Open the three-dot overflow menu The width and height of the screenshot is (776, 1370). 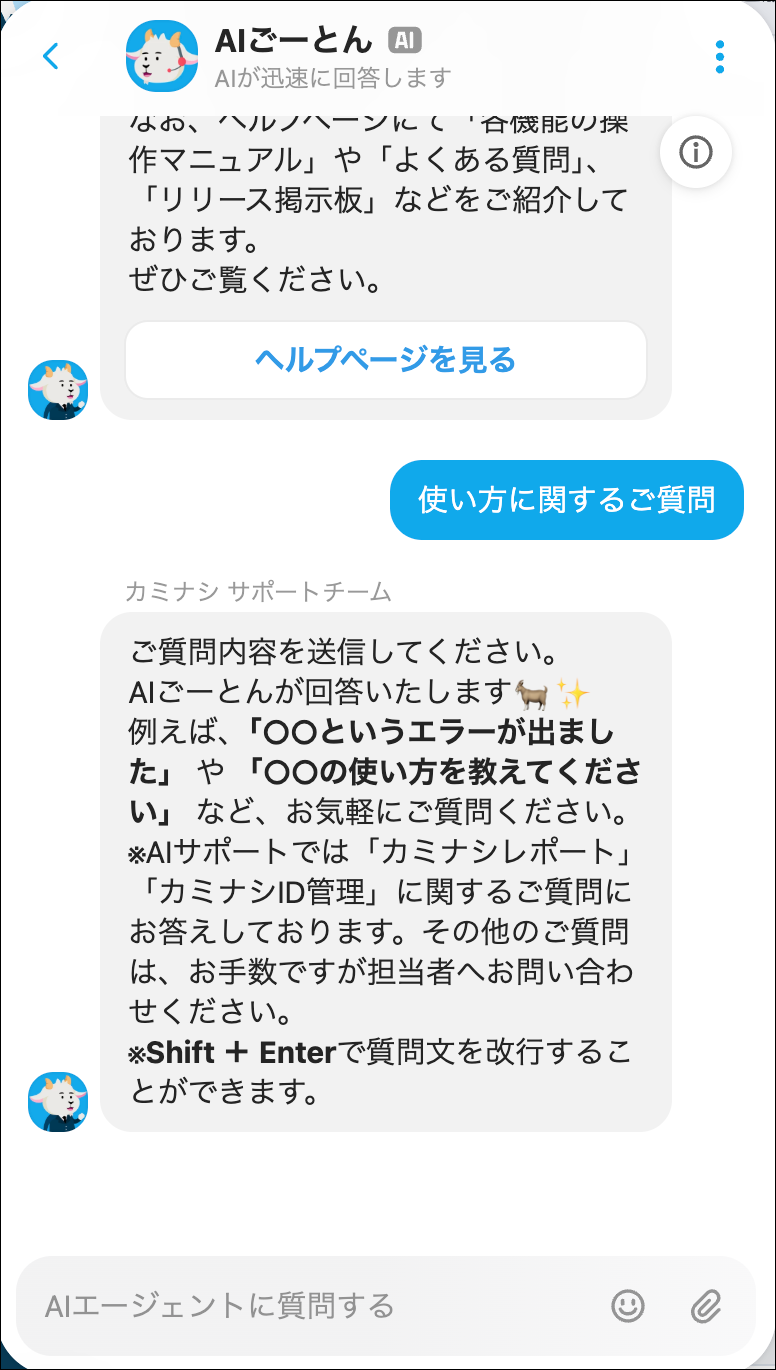coord(720,57)
